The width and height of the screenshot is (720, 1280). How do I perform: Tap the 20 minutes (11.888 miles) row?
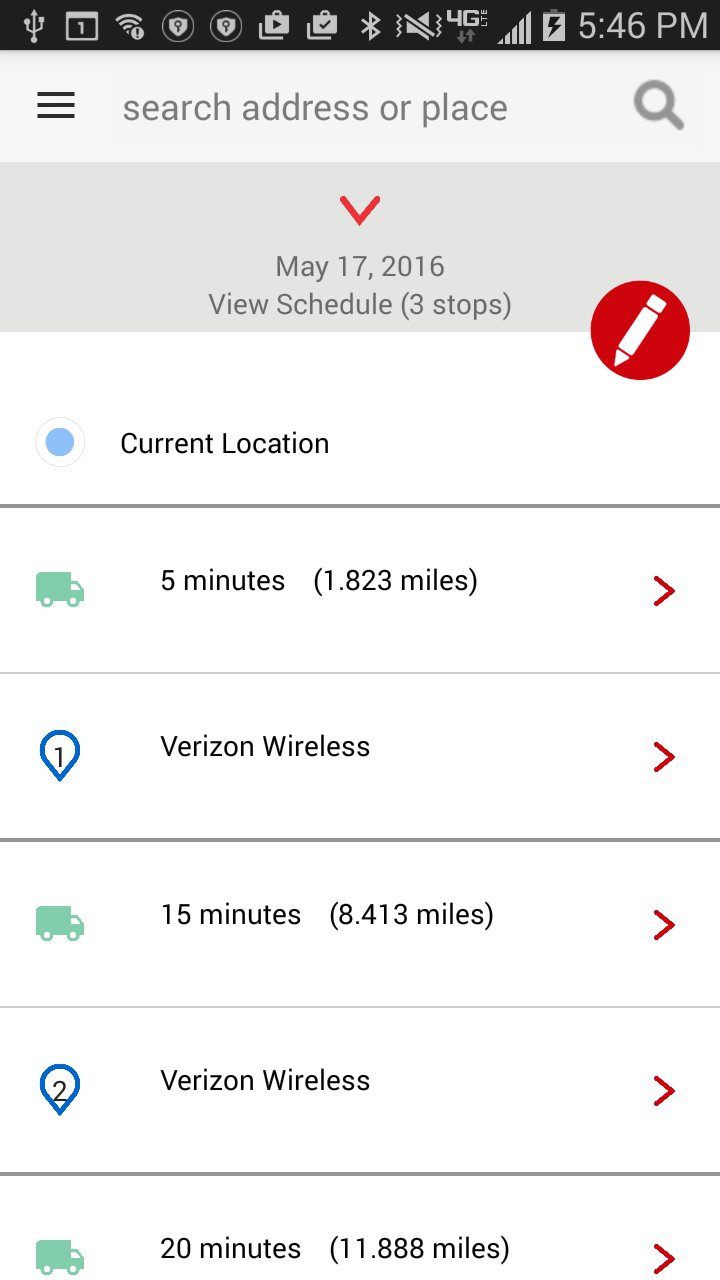[x=360, y=1248]
